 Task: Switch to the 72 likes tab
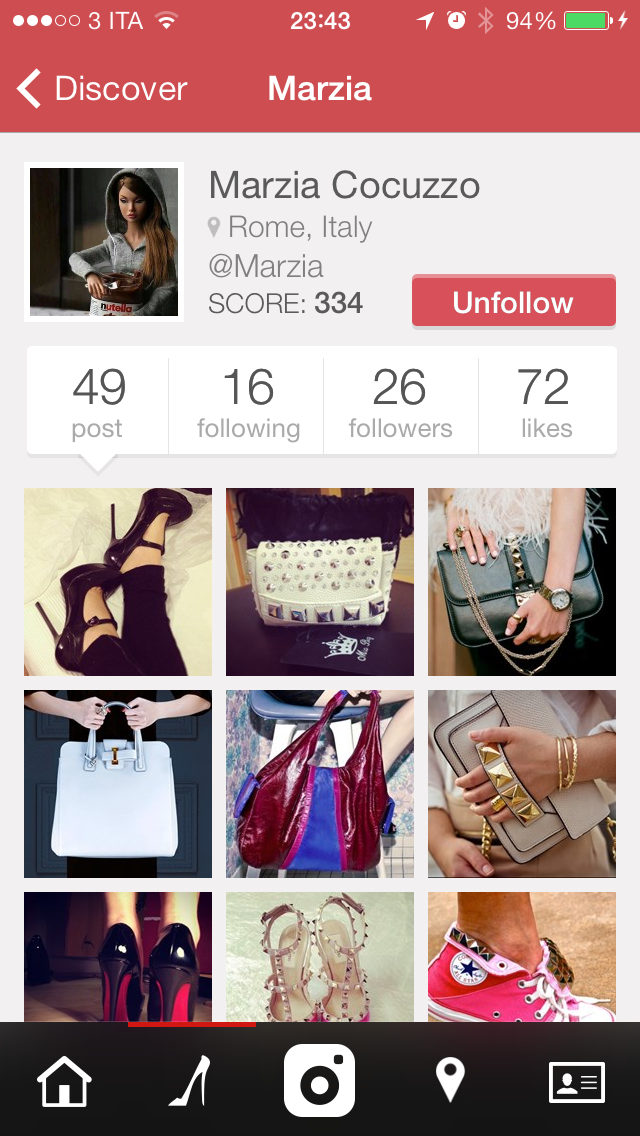[x=546, y=402]
